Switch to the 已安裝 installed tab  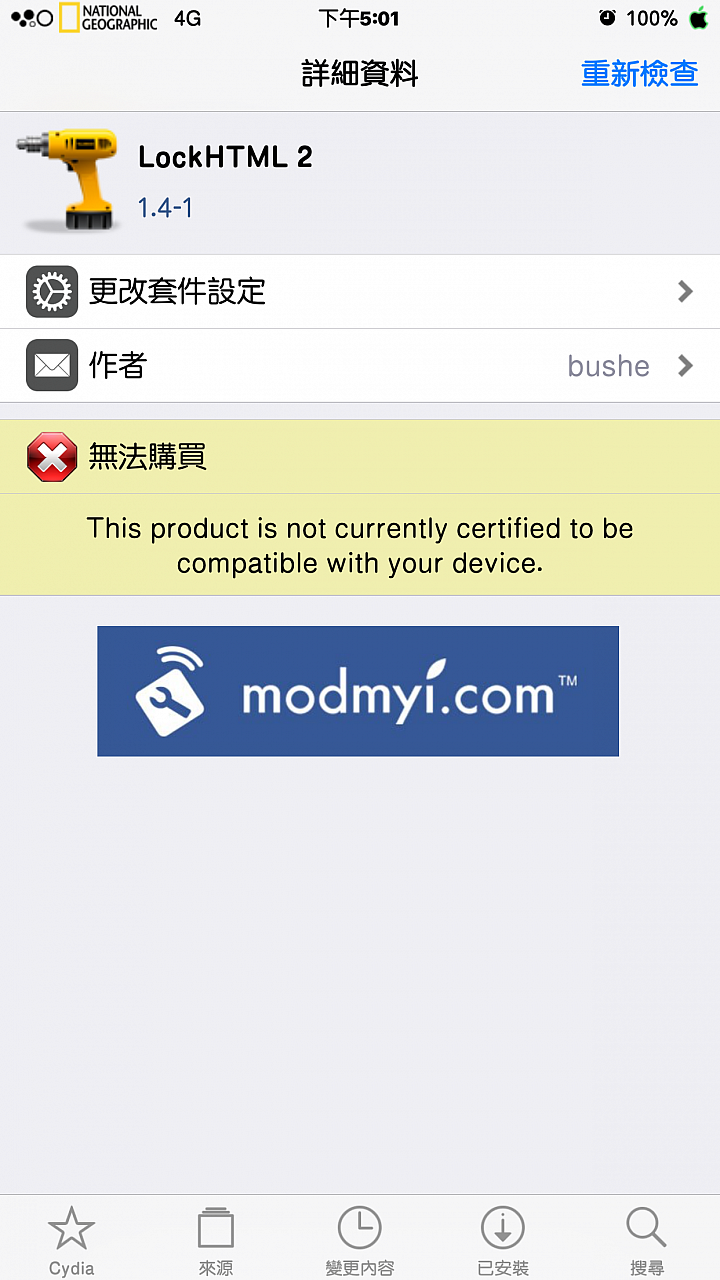tap(503, 1240)
